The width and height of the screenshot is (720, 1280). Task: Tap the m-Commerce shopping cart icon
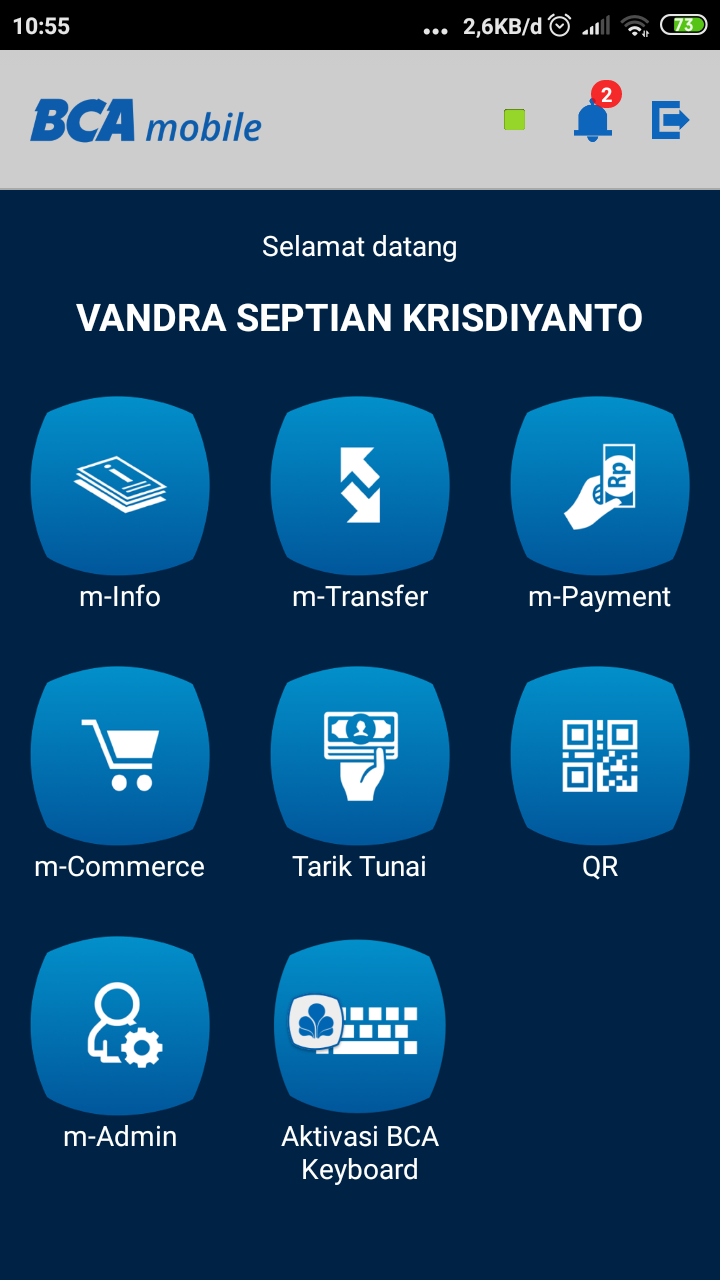point(119,755)
